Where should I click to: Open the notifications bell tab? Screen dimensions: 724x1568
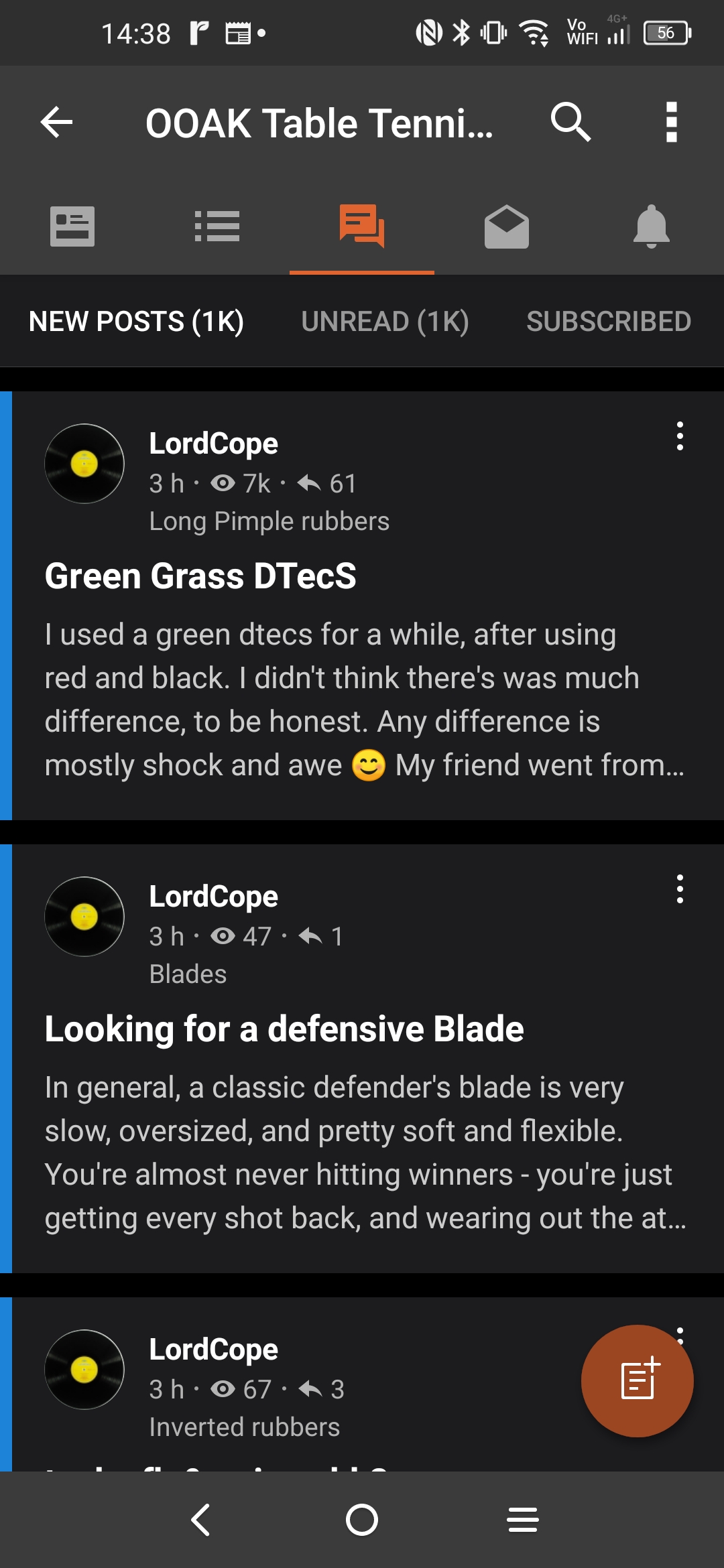(652, 226)
